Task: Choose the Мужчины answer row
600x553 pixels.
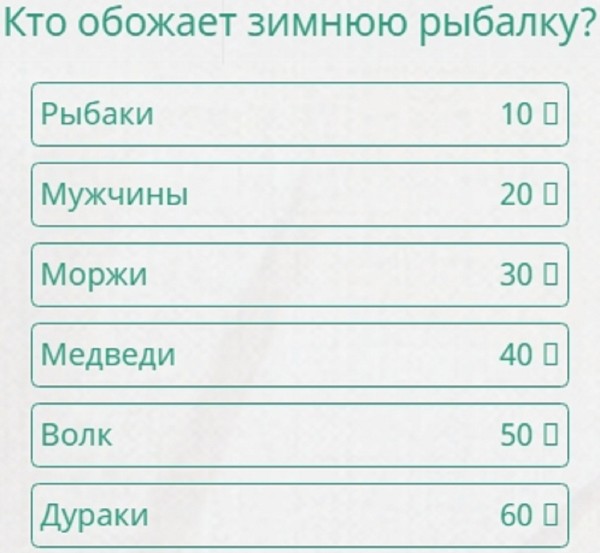Action: [299, 194]
